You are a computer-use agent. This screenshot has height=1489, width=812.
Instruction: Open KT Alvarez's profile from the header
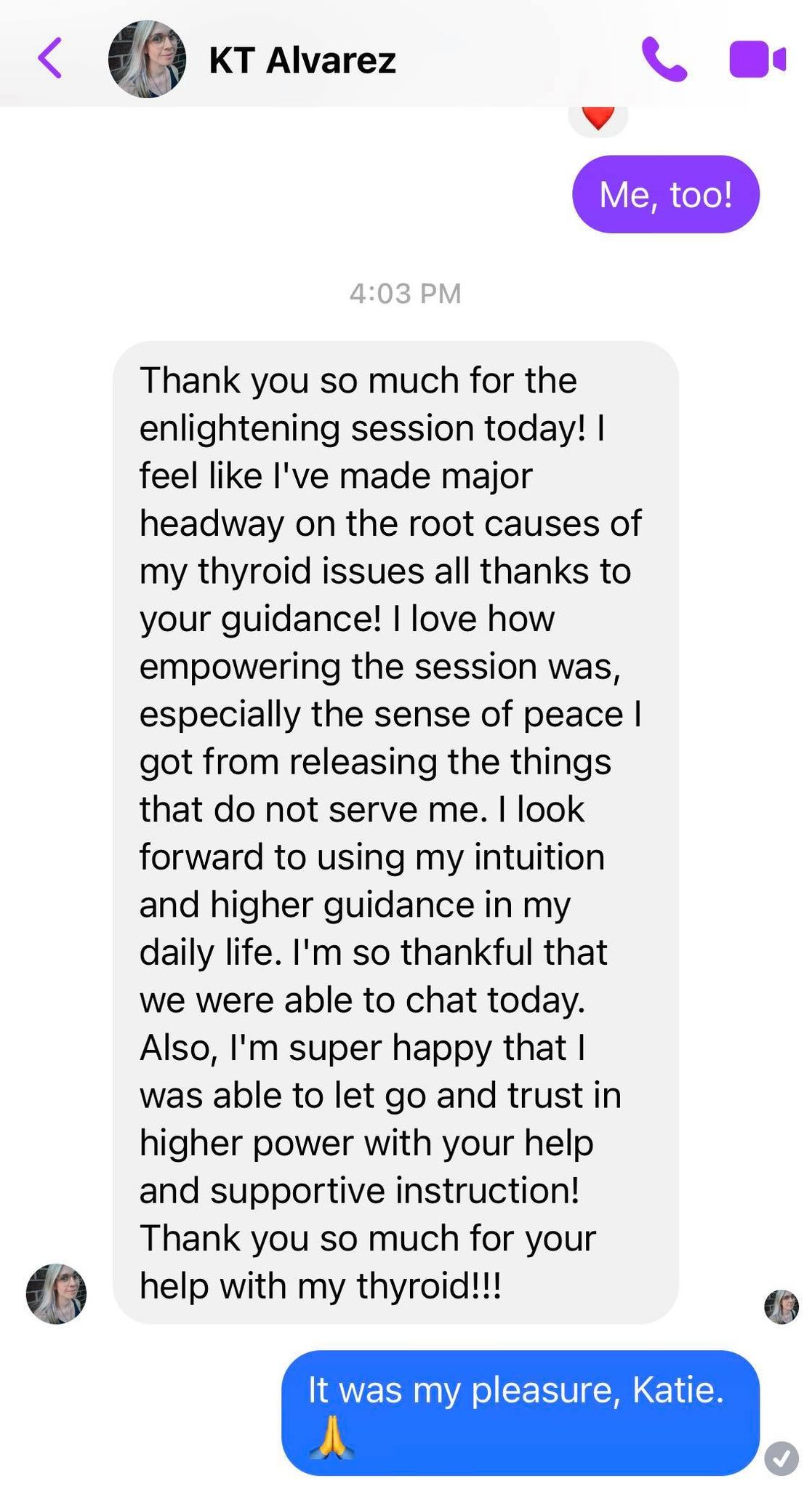pos(252,60)
